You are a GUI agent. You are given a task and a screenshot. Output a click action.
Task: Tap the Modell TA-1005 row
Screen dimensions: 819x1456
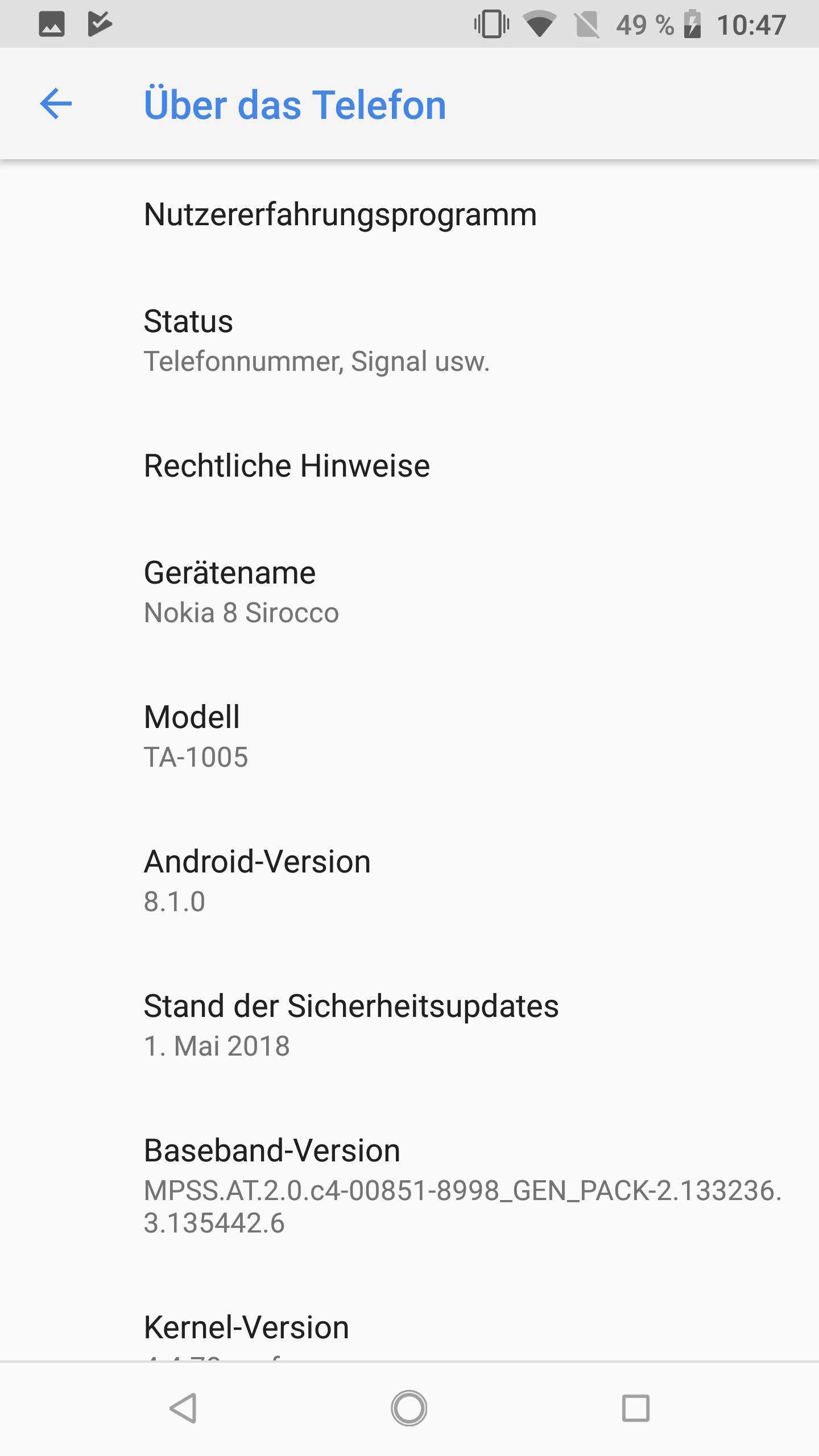point(196,736)
